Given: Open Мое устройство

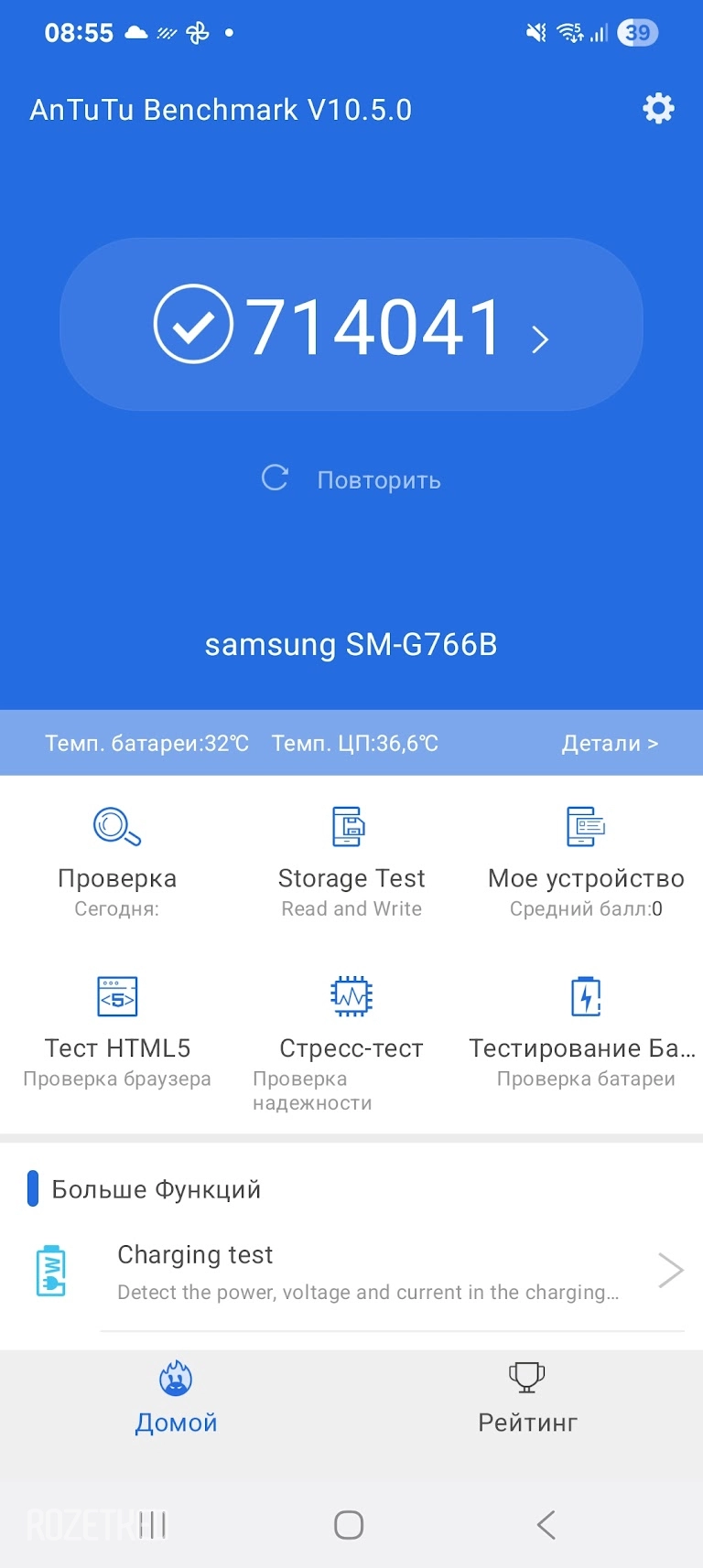Looking at the screenshot, I should (586, 860).
